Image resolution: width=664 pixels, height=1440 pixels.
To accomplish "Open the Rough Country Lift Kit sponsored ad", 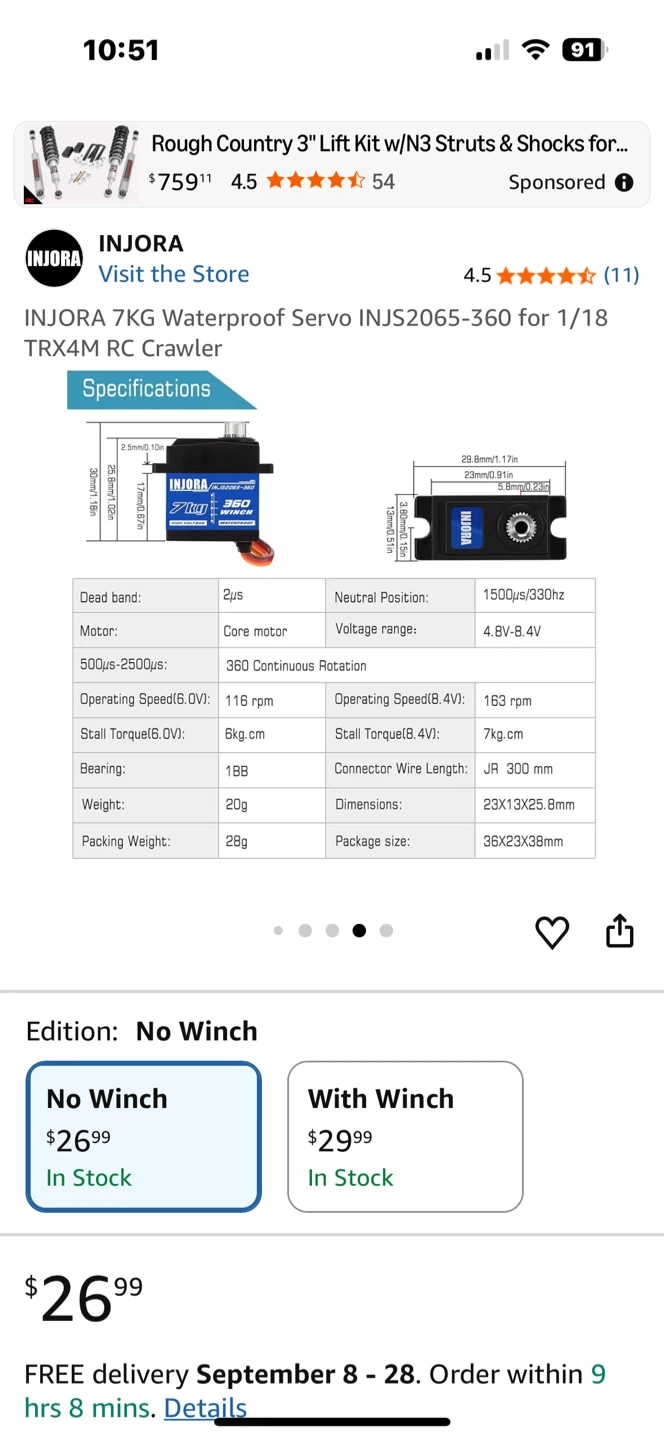I will [x=331, y=164].
